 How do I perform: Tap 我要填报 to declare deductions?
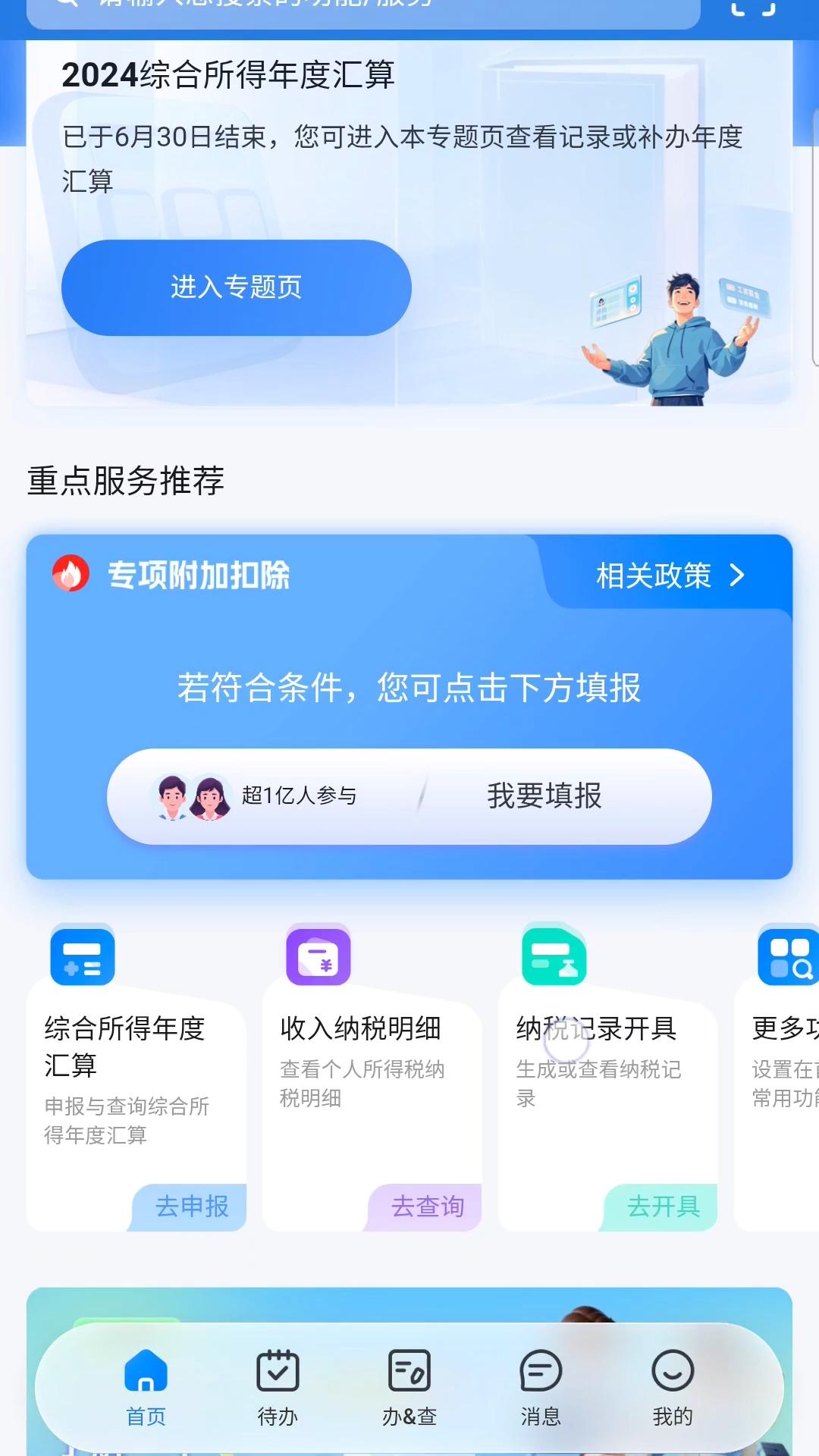544,796
